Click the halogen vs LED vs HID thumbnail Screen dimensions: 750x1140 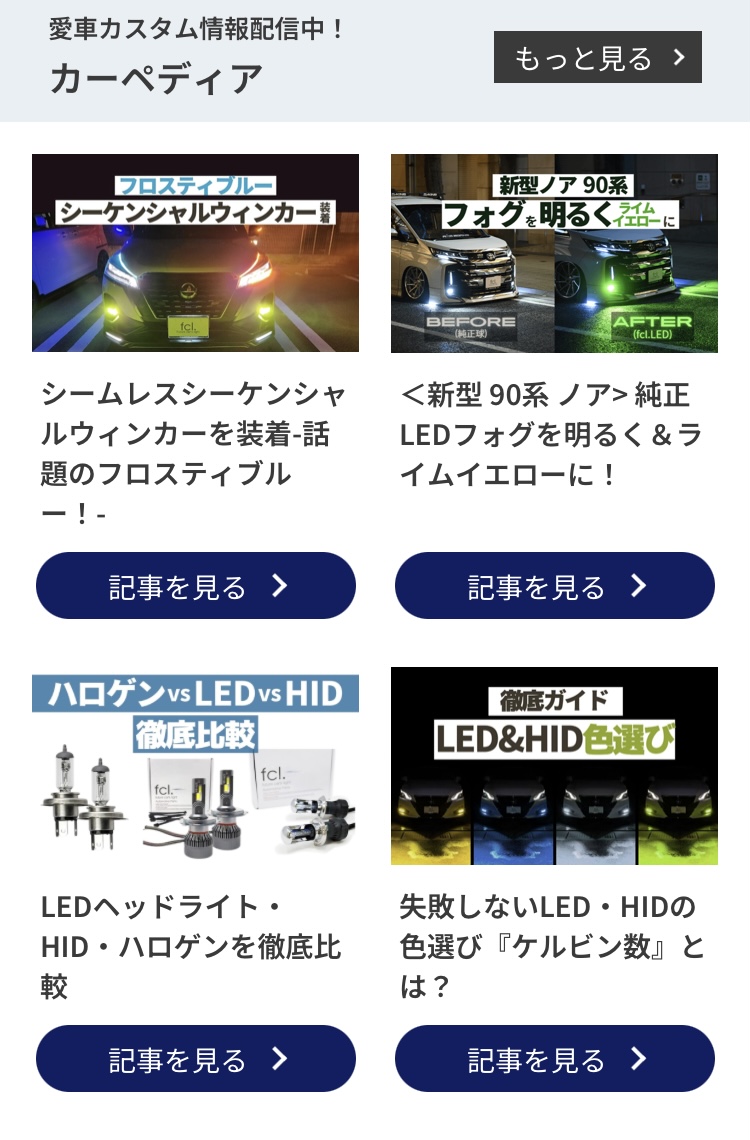(196, 765)
